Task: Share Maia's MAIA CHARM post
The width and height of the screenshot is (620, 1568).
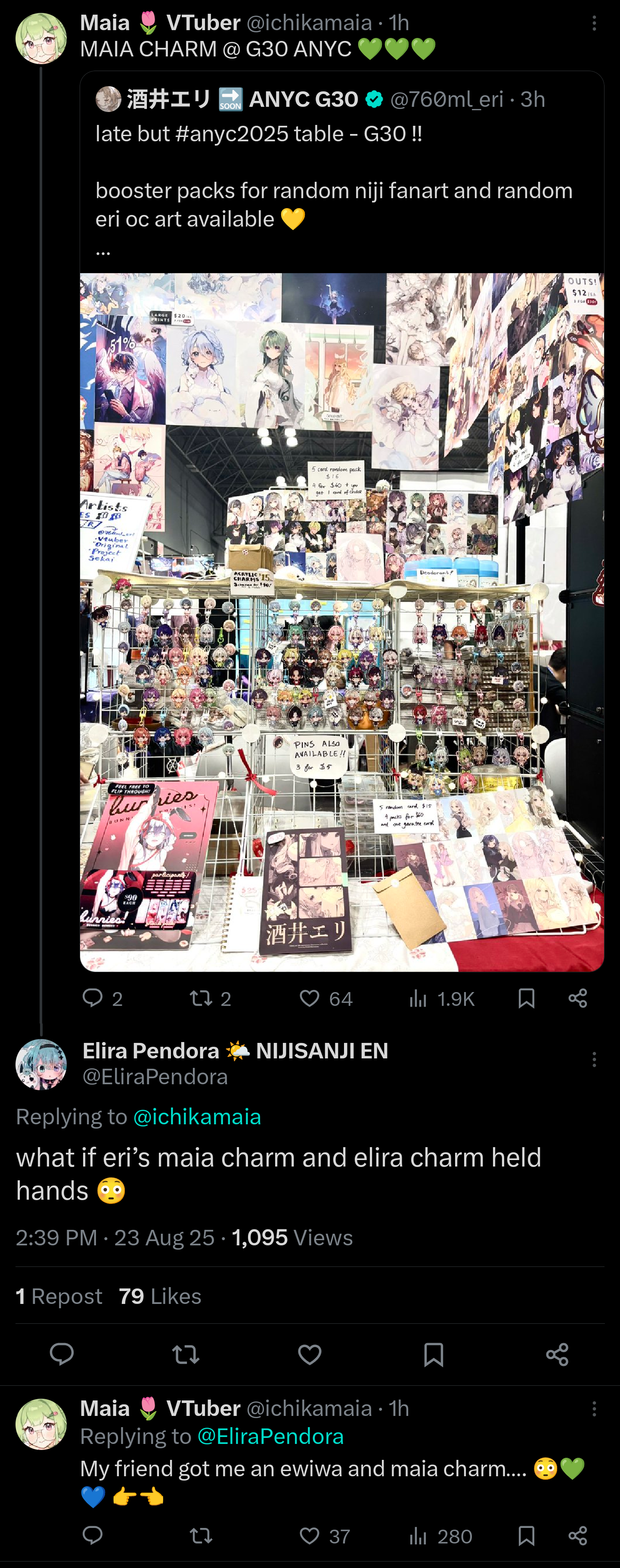Action: point(577,998)
